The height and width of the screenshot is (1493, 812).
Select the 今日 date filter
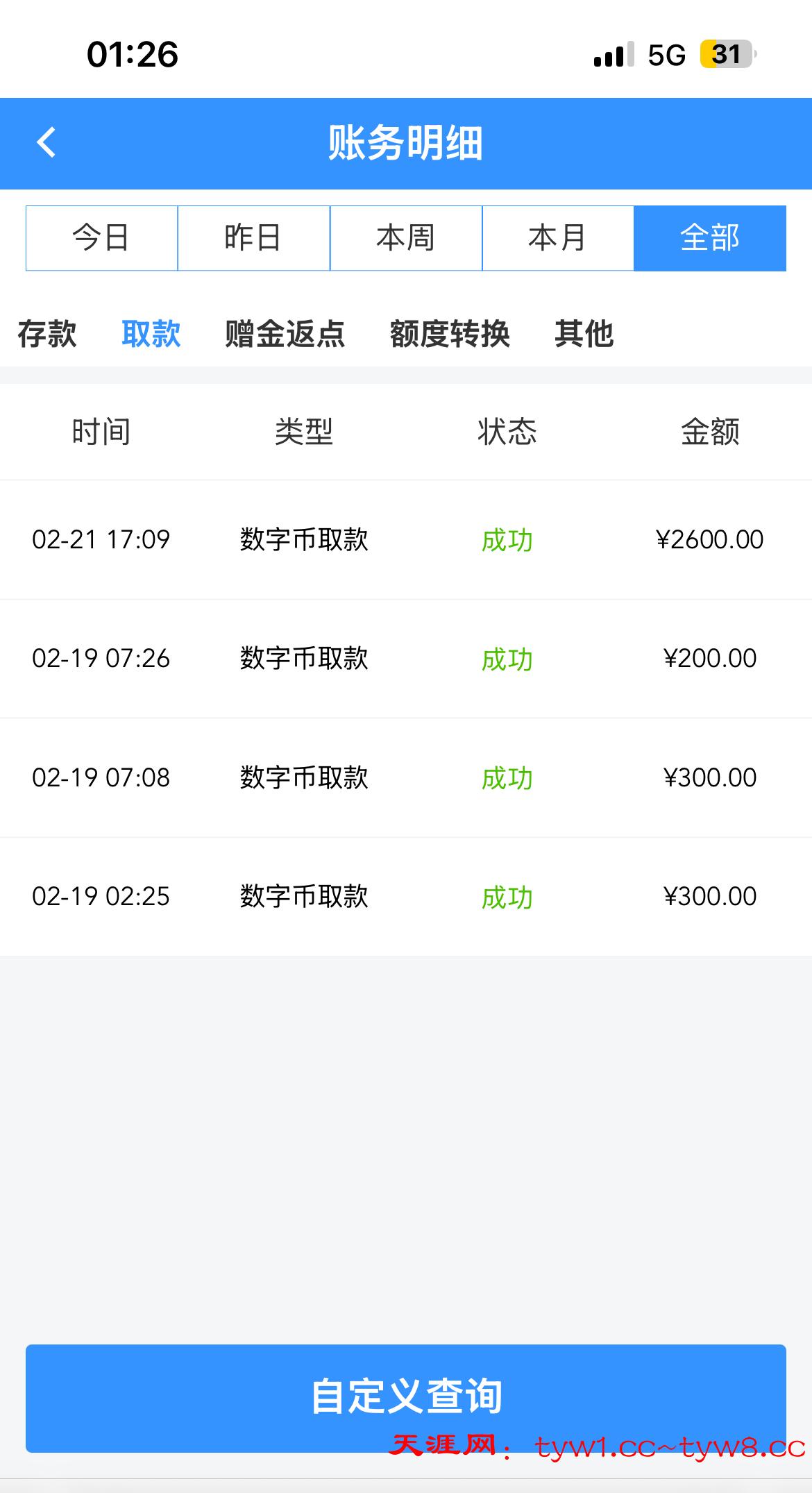pos(101,238)
